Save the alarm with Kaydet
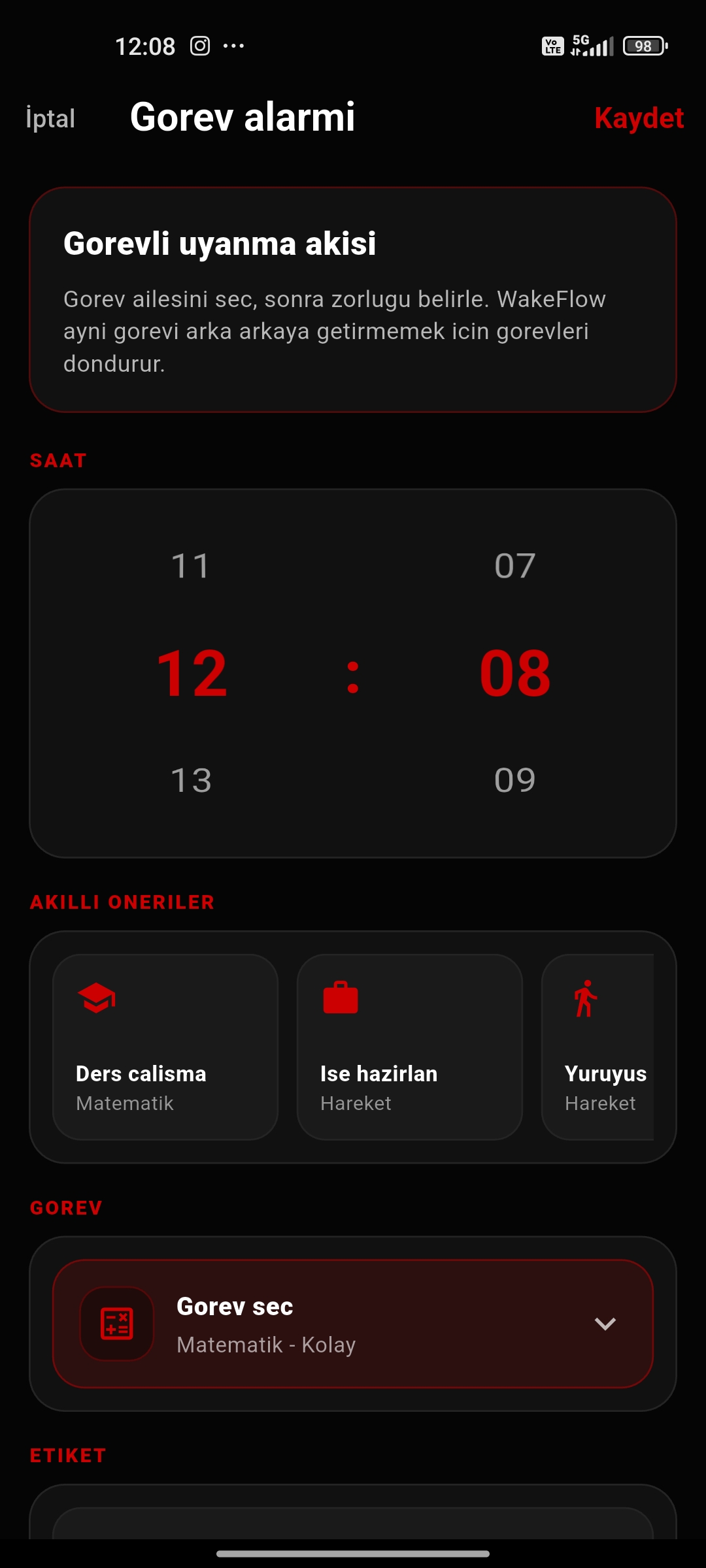This screenshot has height=1568, width=706. pos(639,118)
